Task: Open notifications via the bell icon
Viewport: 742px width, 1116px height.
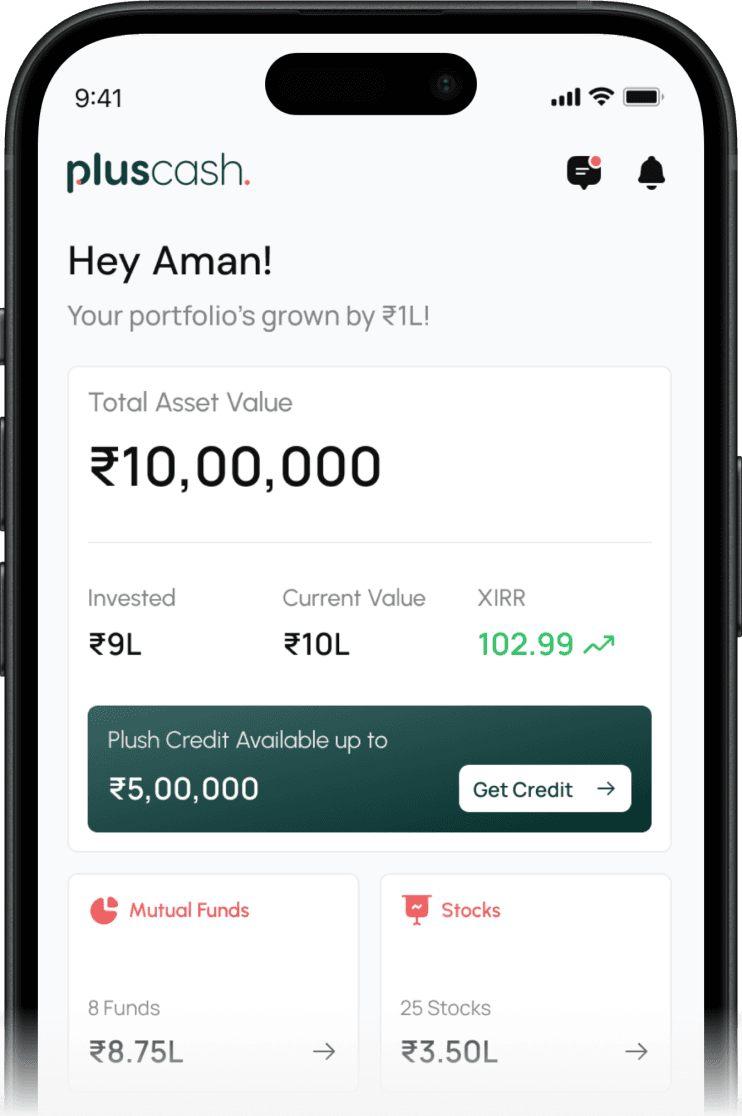Action: click(651, 172)
